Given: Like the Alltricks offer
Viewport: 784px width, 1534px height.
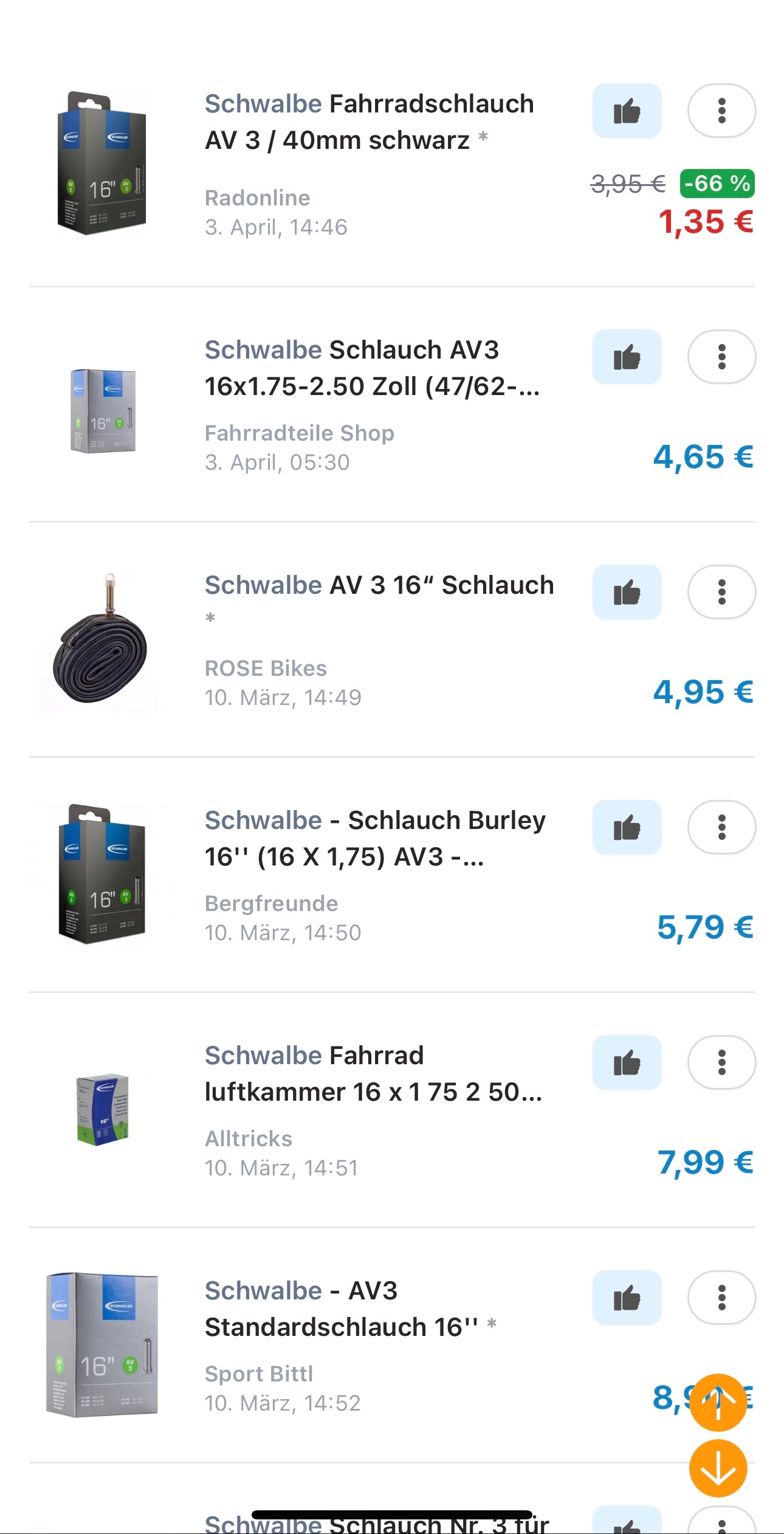Looking at the screenshot, I should [627, 1063].
